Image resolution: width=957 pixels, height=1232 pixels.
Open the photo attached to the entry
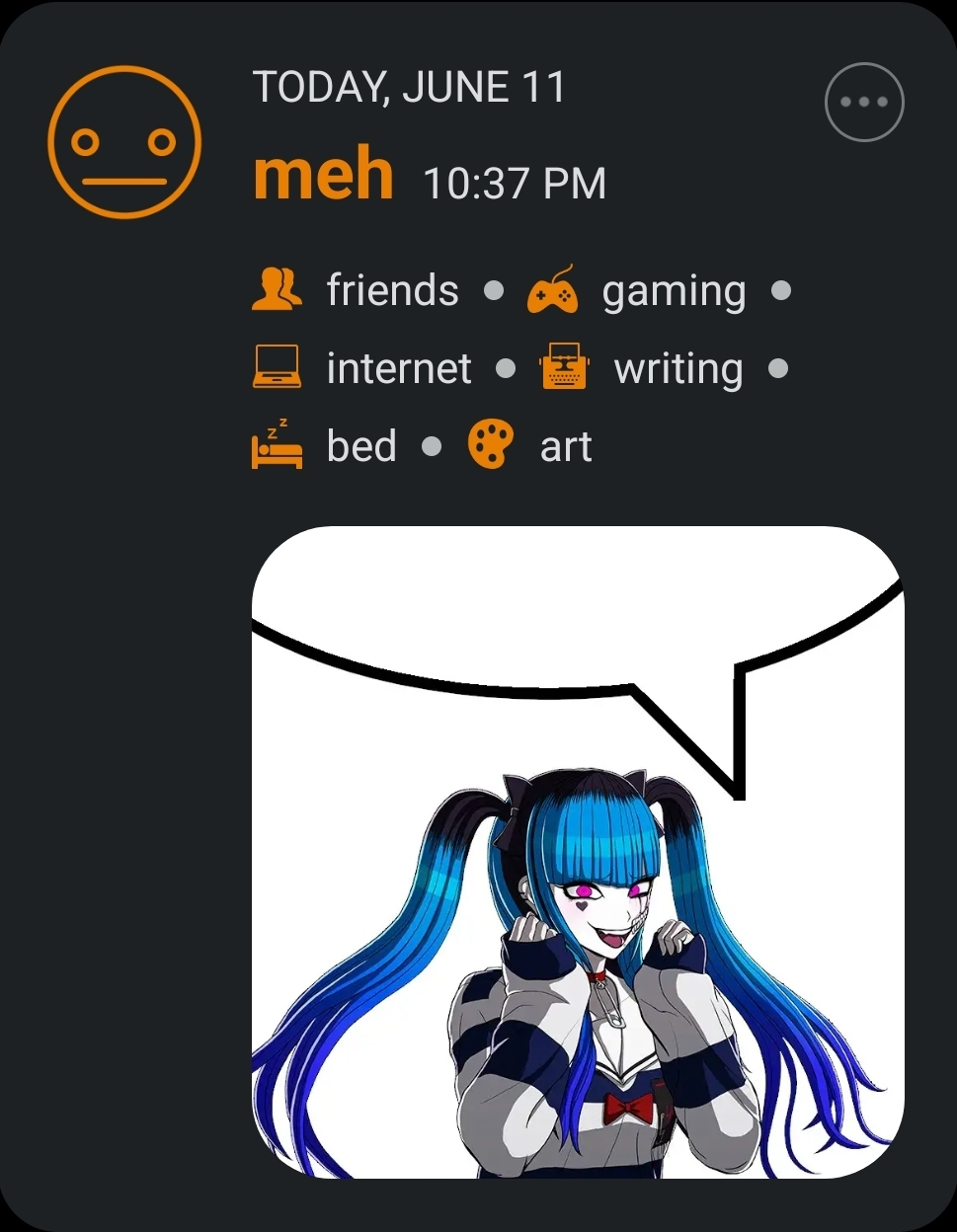pos(578,852)
